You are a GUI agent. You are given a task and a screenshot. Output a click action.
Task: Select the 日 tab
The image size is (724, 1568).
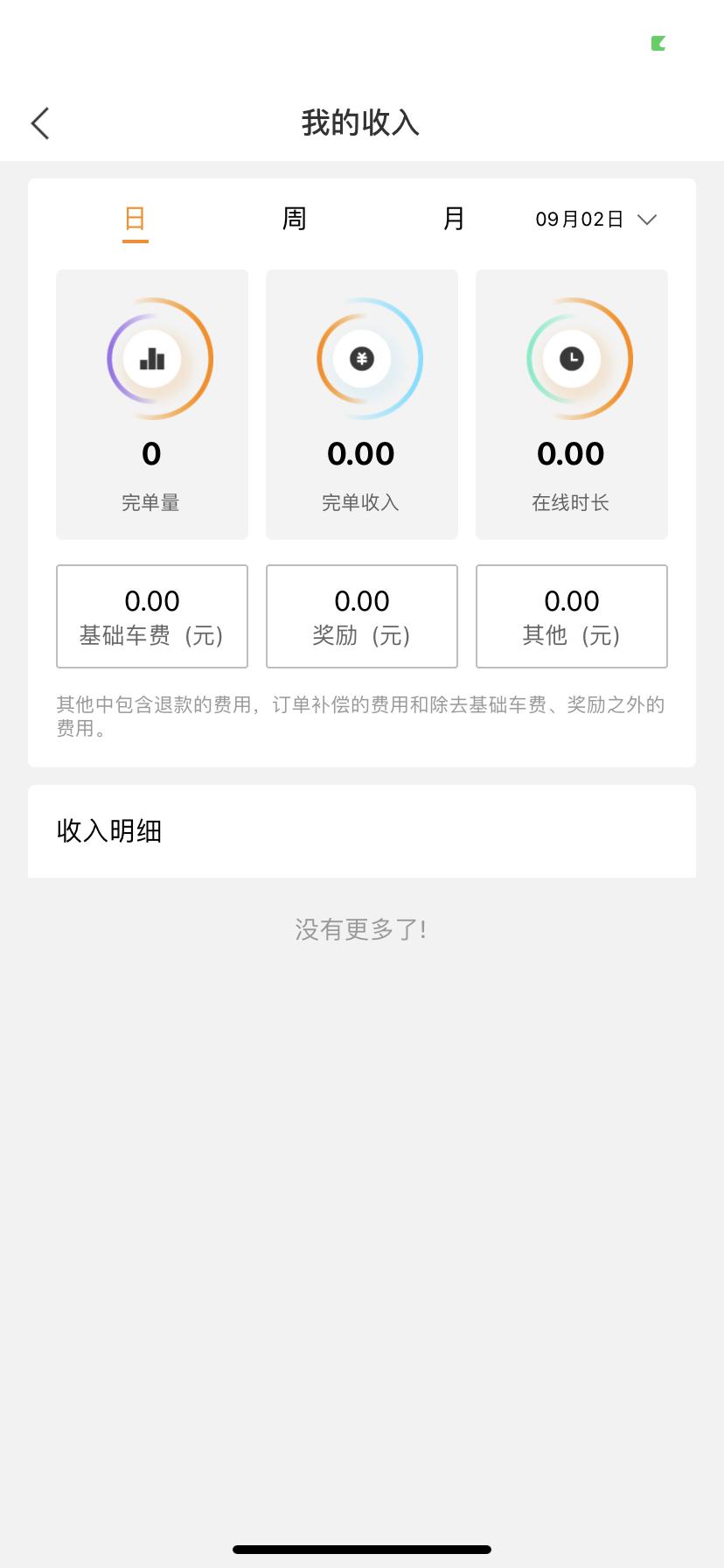point(135,220)
